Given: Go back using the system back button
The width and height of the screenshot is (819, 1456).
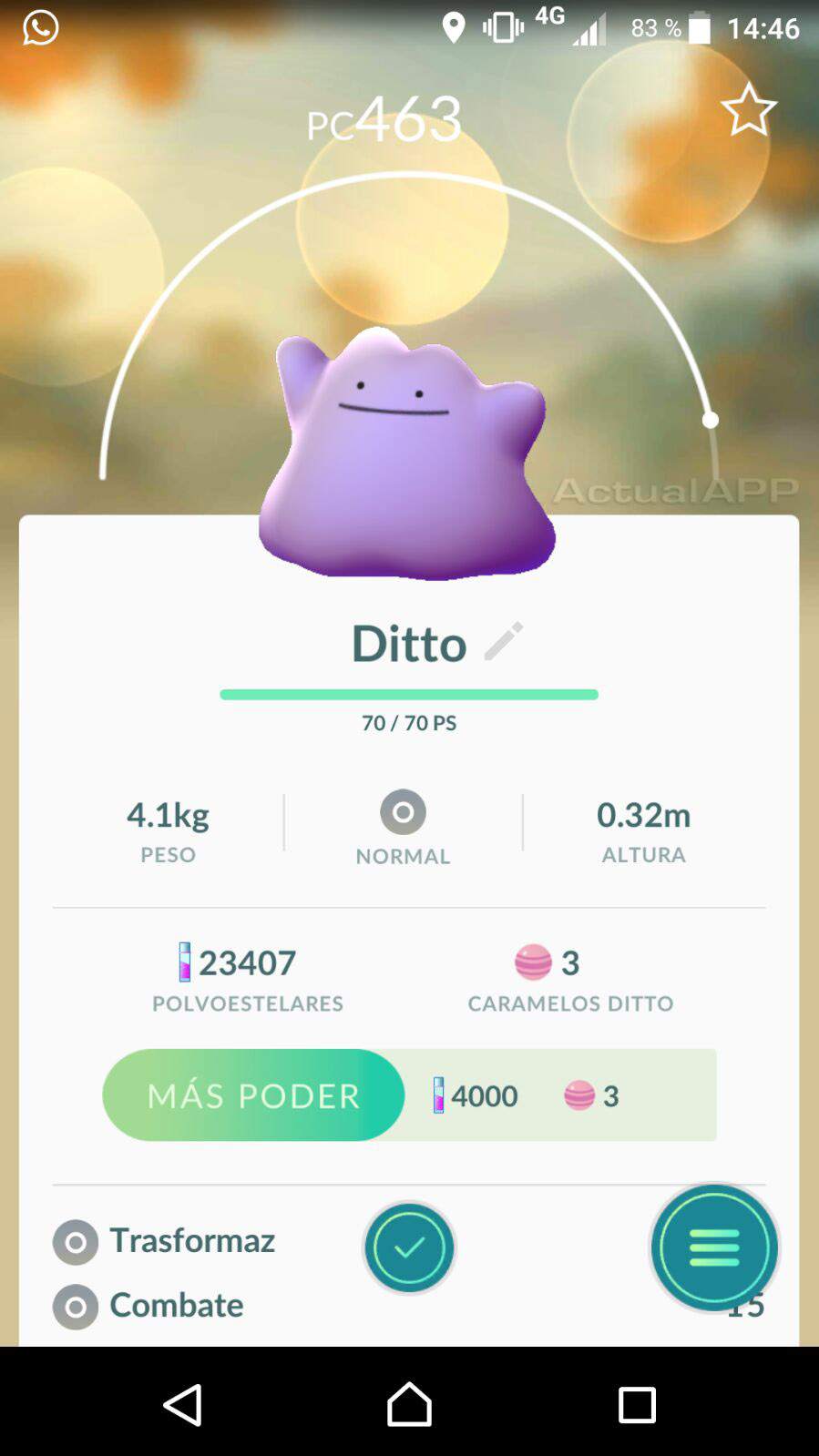Looking at the screenshot, I should point(182,1404).
